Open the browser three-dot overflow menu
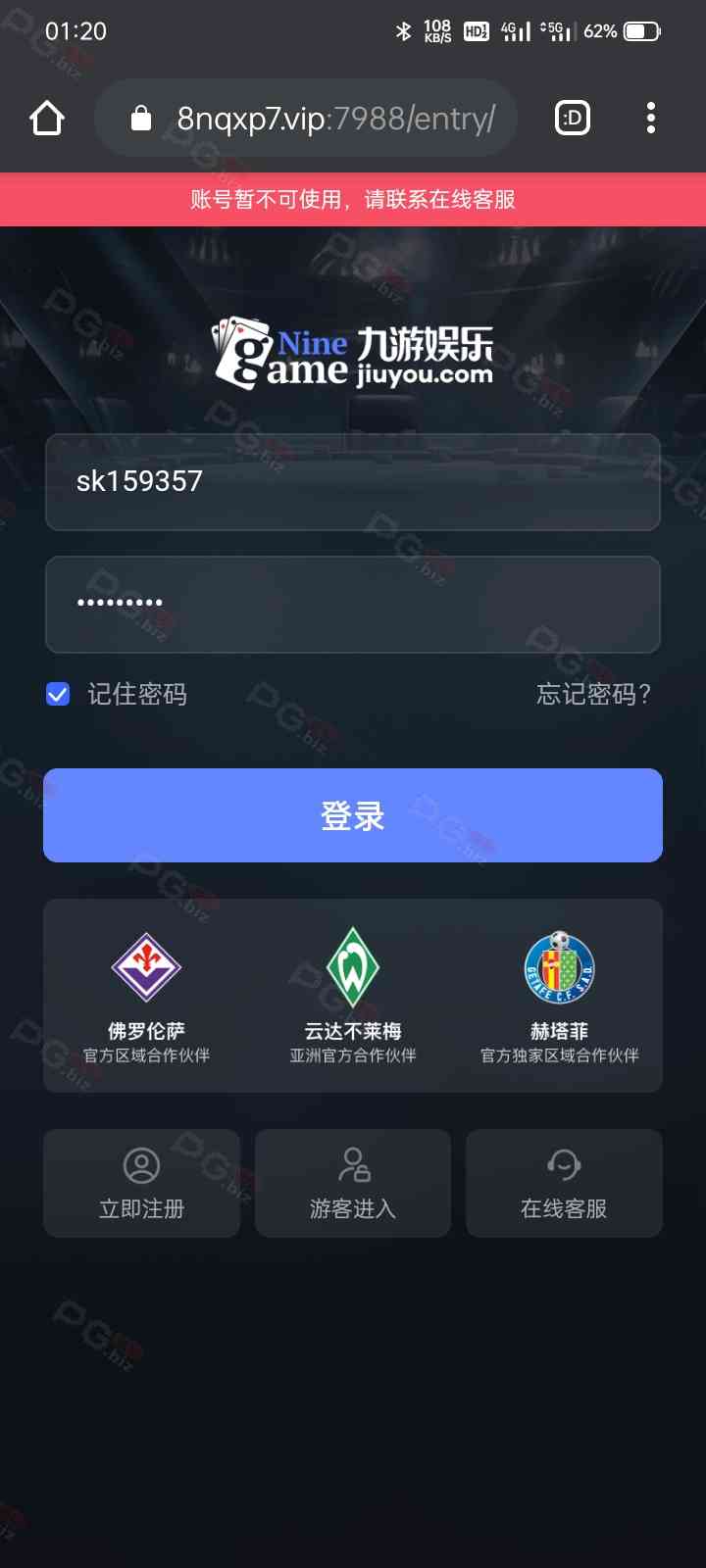 click(x=651, y=119)
